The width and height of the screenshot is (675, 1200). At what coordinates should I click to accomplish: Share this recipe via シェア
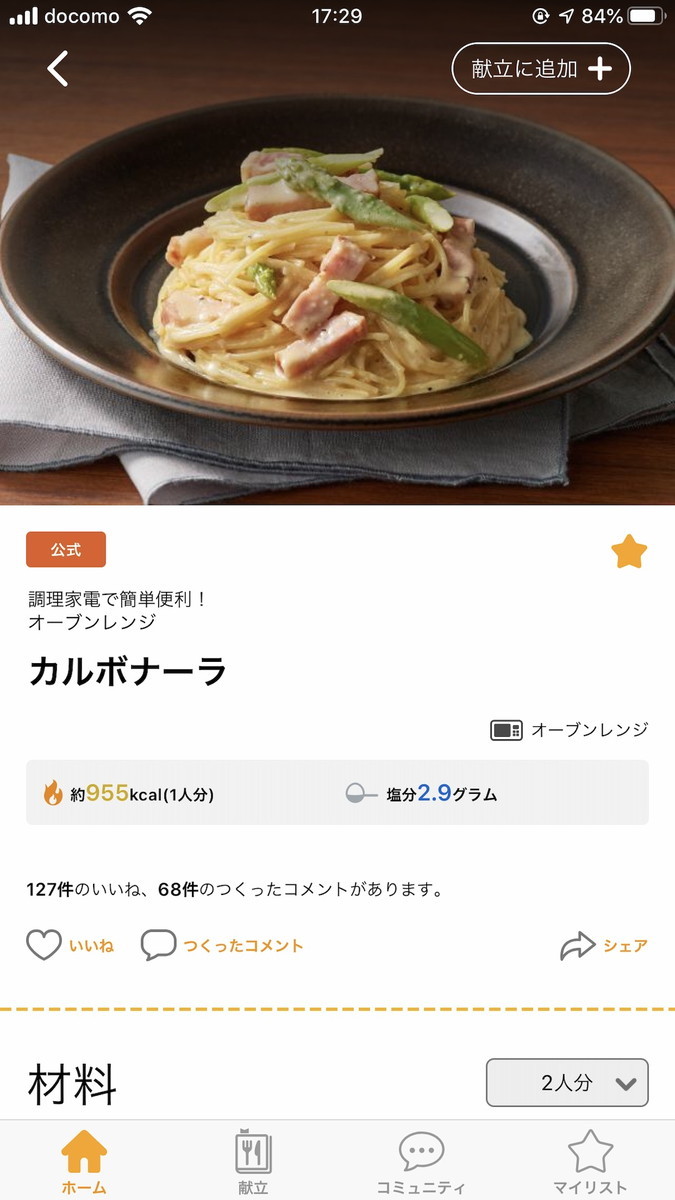pos(604,946)
